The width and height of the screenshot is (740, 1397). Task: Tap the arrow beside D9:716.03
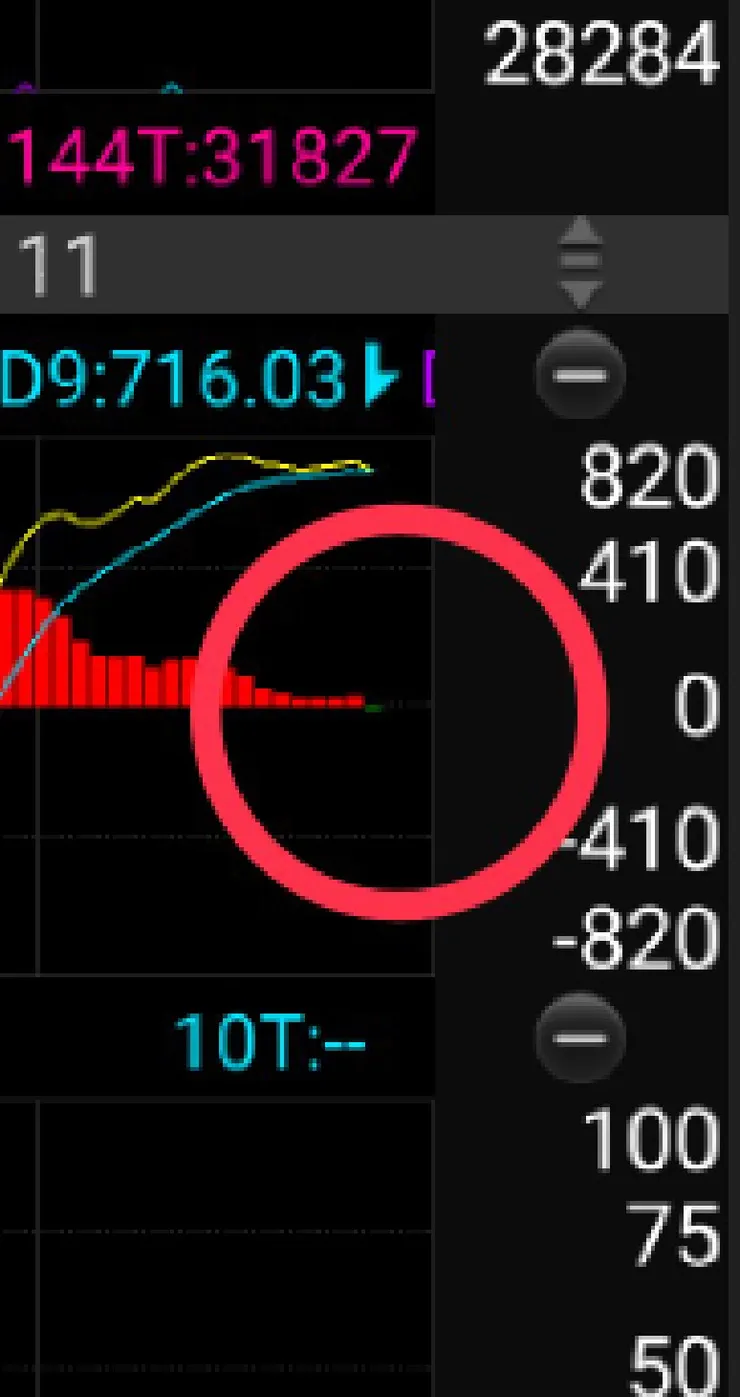[x=381, y=376]
